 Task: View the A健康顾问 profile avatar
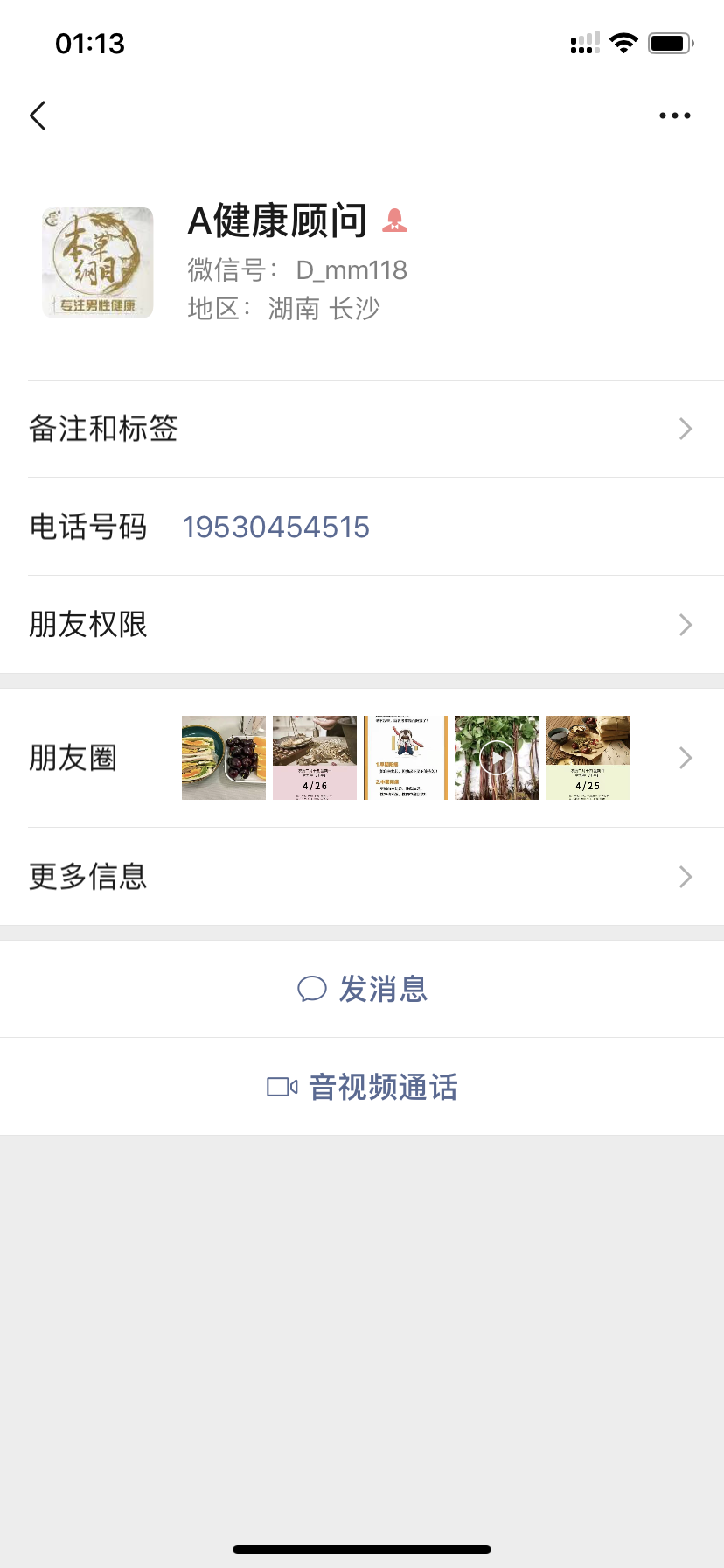(98, 262)
